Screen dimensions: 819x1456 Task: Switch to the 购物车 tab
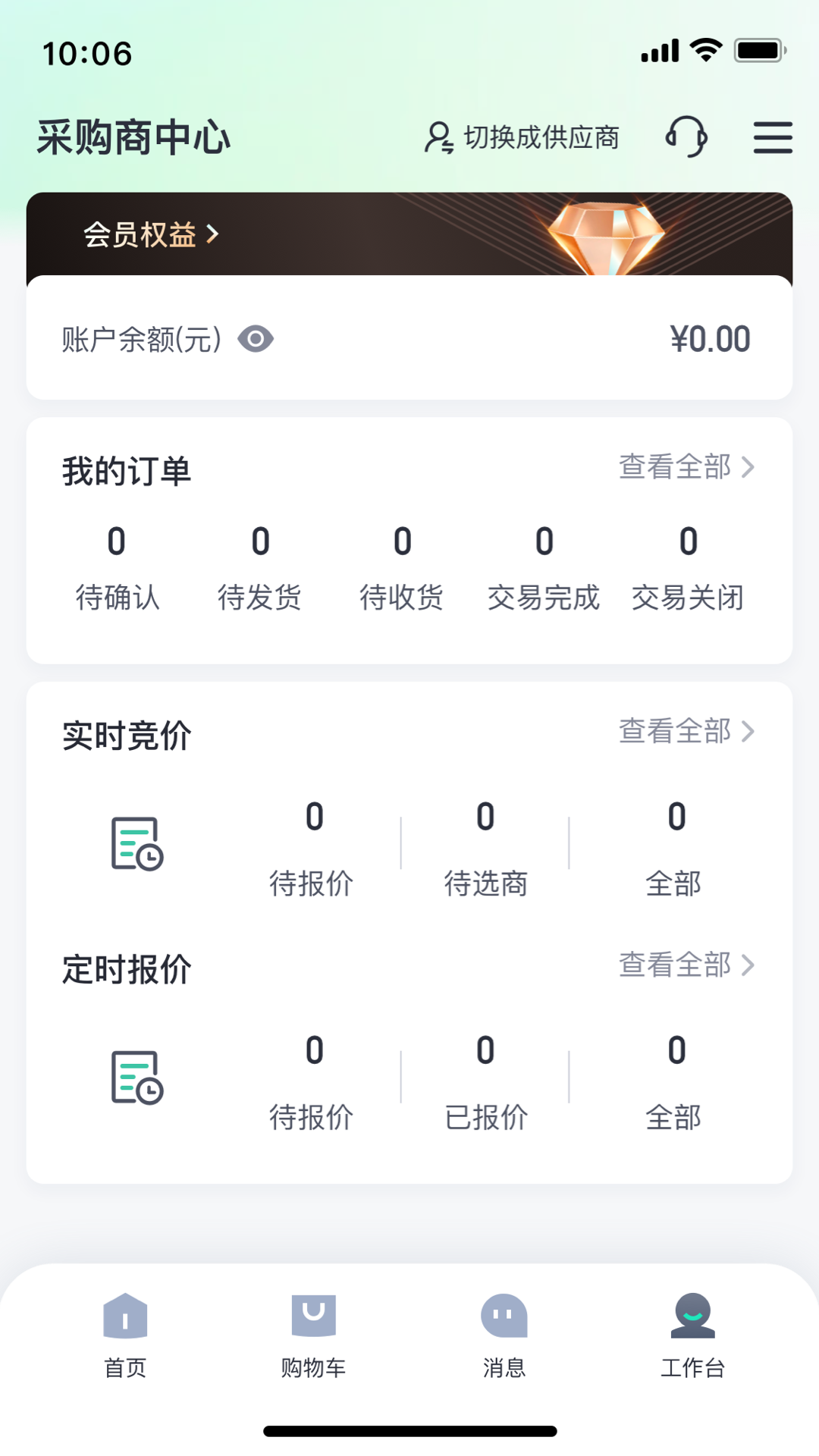tap(313, 1335)
